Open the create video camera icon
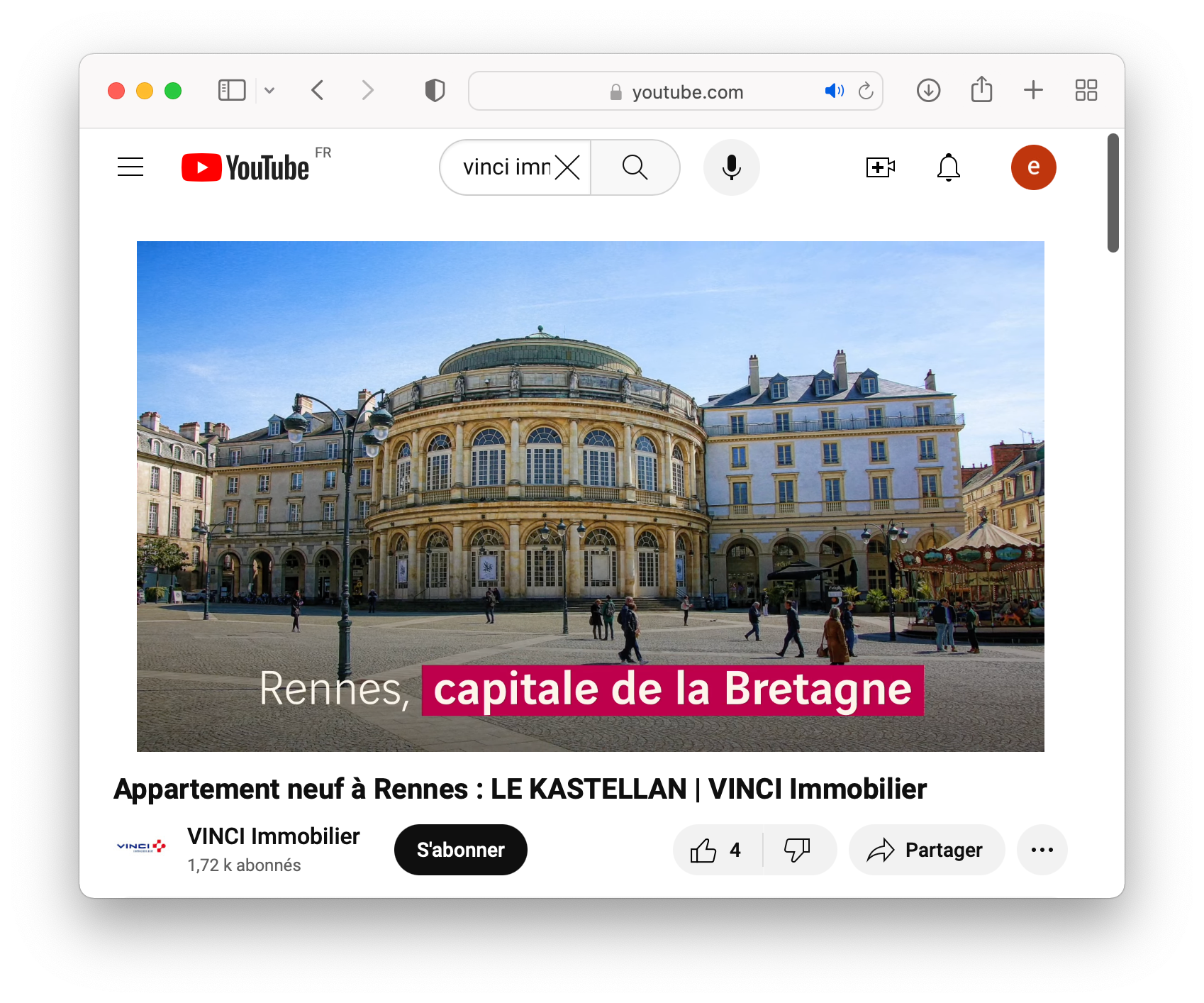The height and width of the screenshot is (1003, 1204). (x=880, y=167)
